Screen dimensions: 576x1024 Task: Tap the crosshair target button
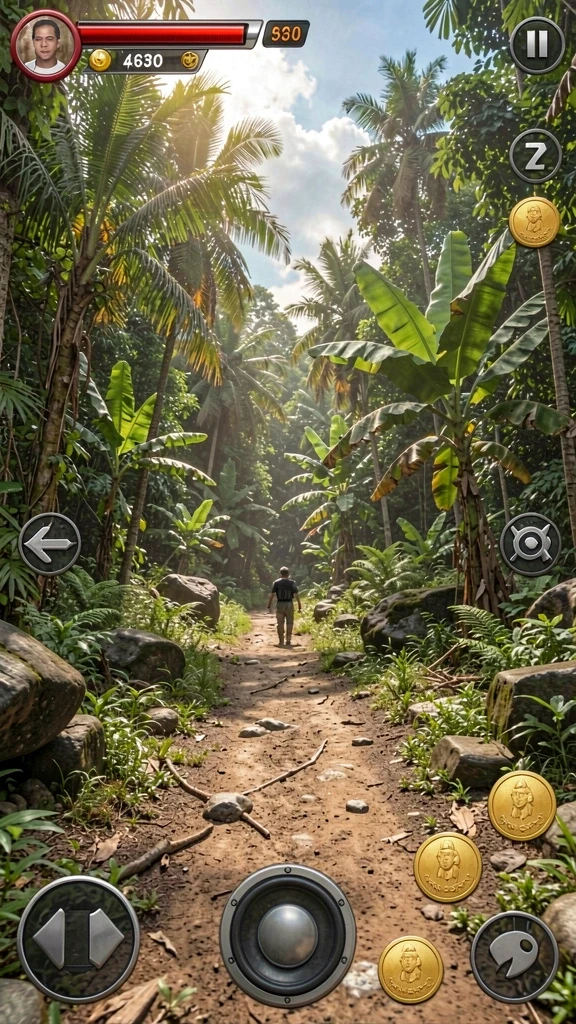click(530, 543)
